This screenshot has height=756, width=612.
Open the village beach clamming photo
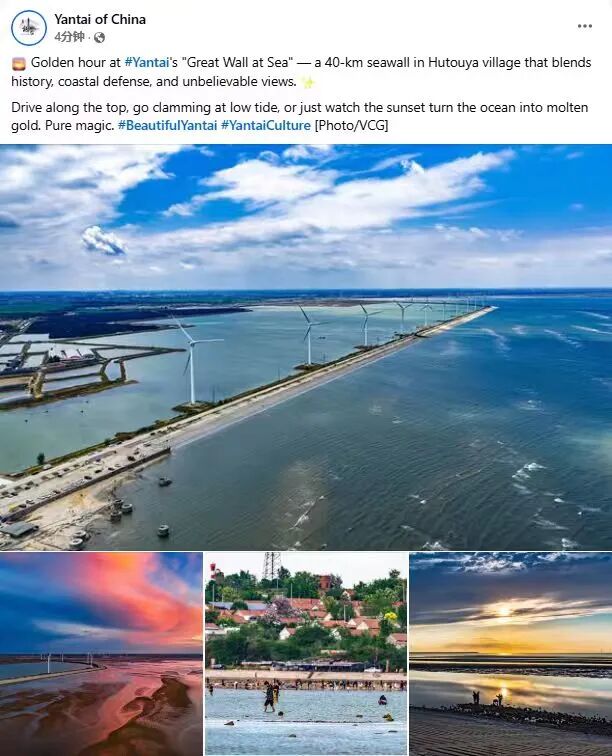[x=306, y=654]
